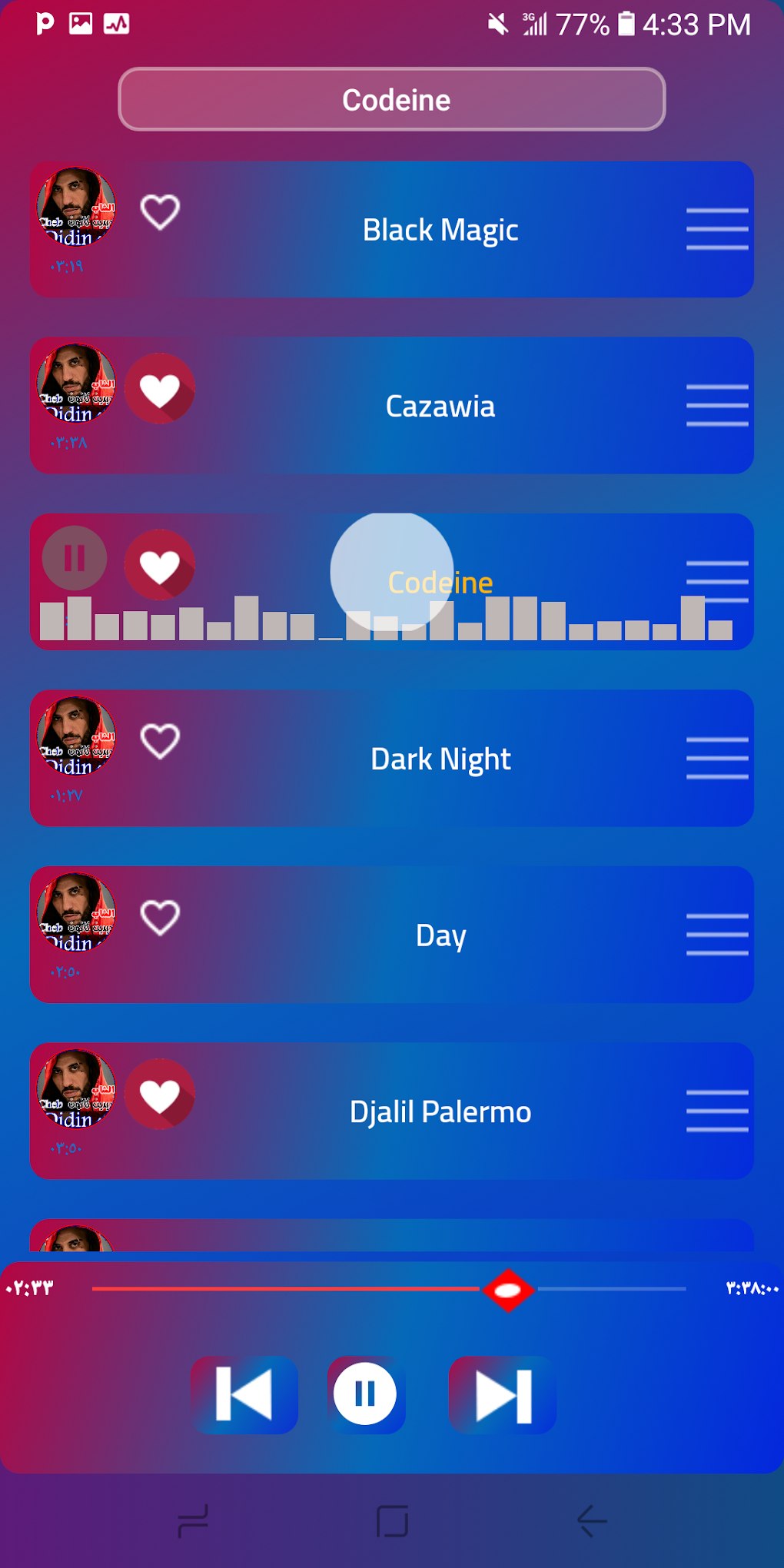Viewport: 784px width, 1568px height.
Task: Open the menu for Black Magic
Action: pyautogui.click(x=716, y=229)
